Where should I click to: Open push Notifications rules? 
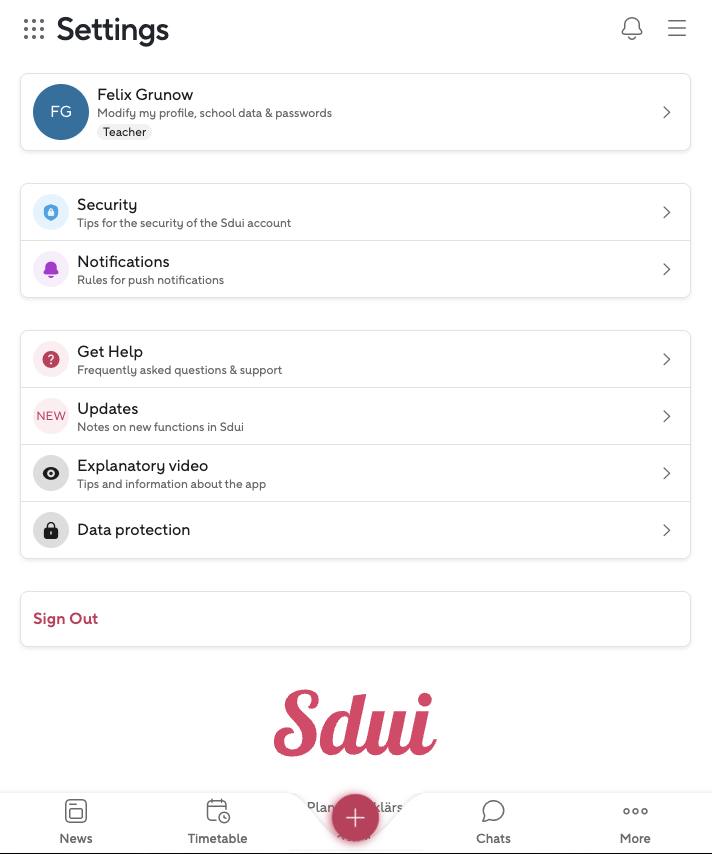pyautogui.click(x=355, y=269)
